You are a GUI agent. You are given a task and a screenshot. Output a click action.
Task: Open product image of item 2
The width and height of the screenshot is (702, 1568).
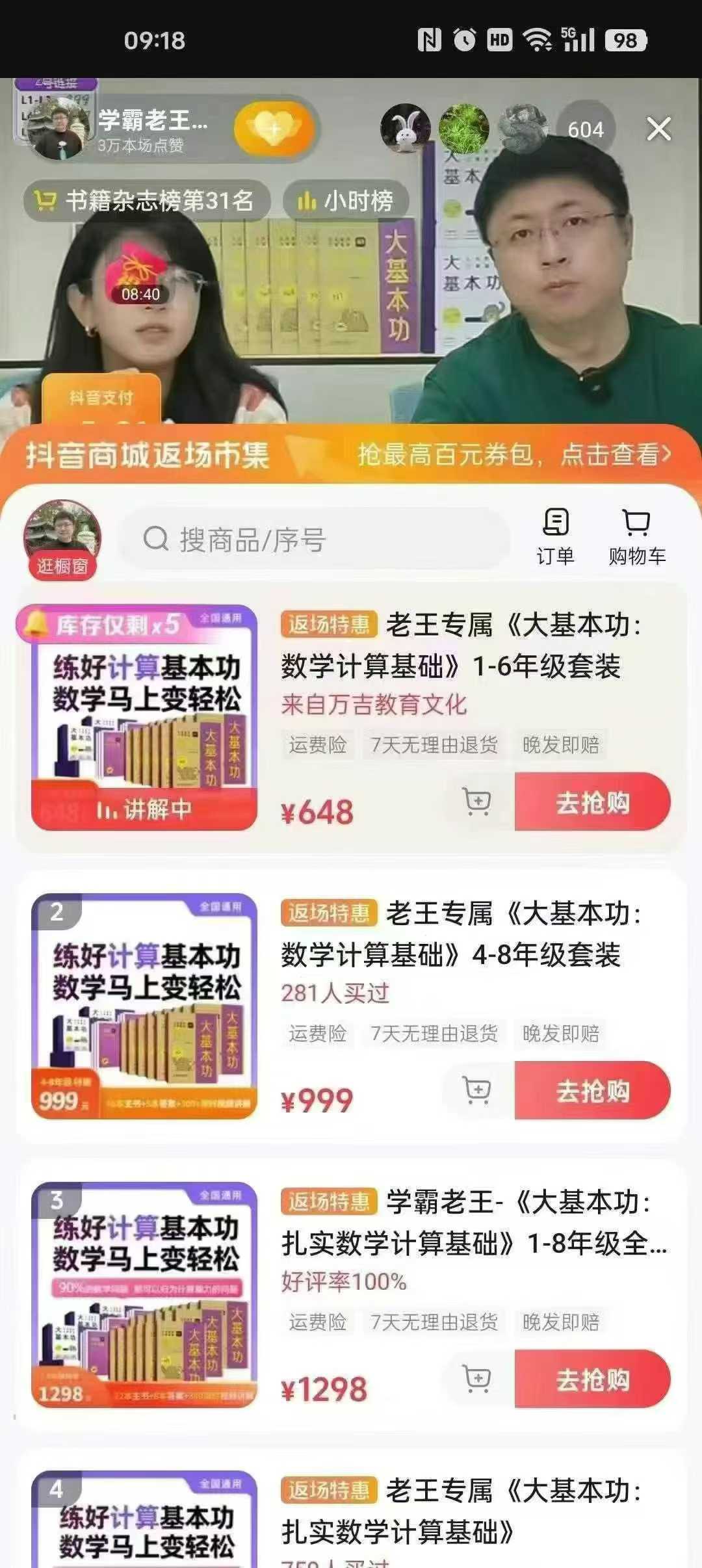pyautogui.click(x=144, y=1006)
